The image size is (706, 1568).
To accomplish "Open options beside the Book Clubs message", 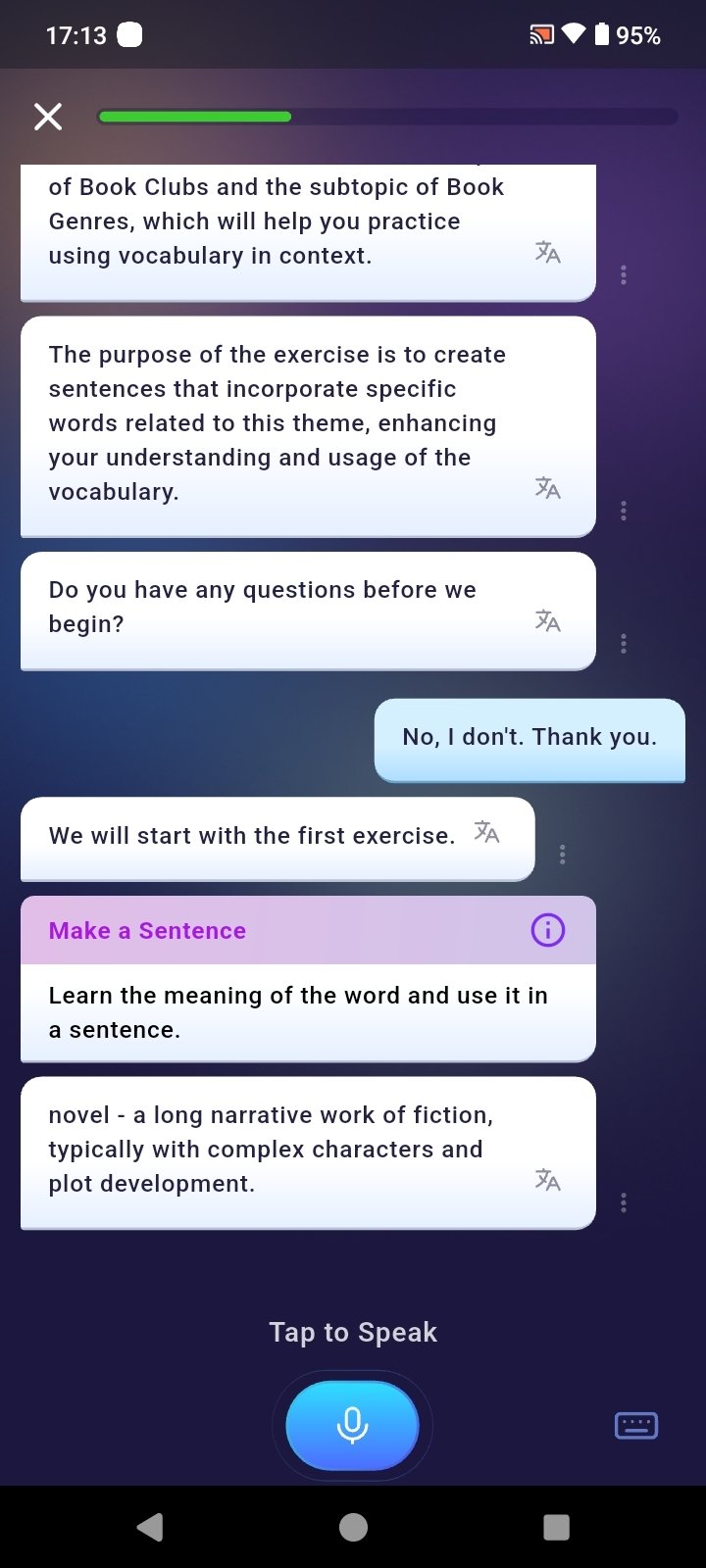I will click(624, 275).
